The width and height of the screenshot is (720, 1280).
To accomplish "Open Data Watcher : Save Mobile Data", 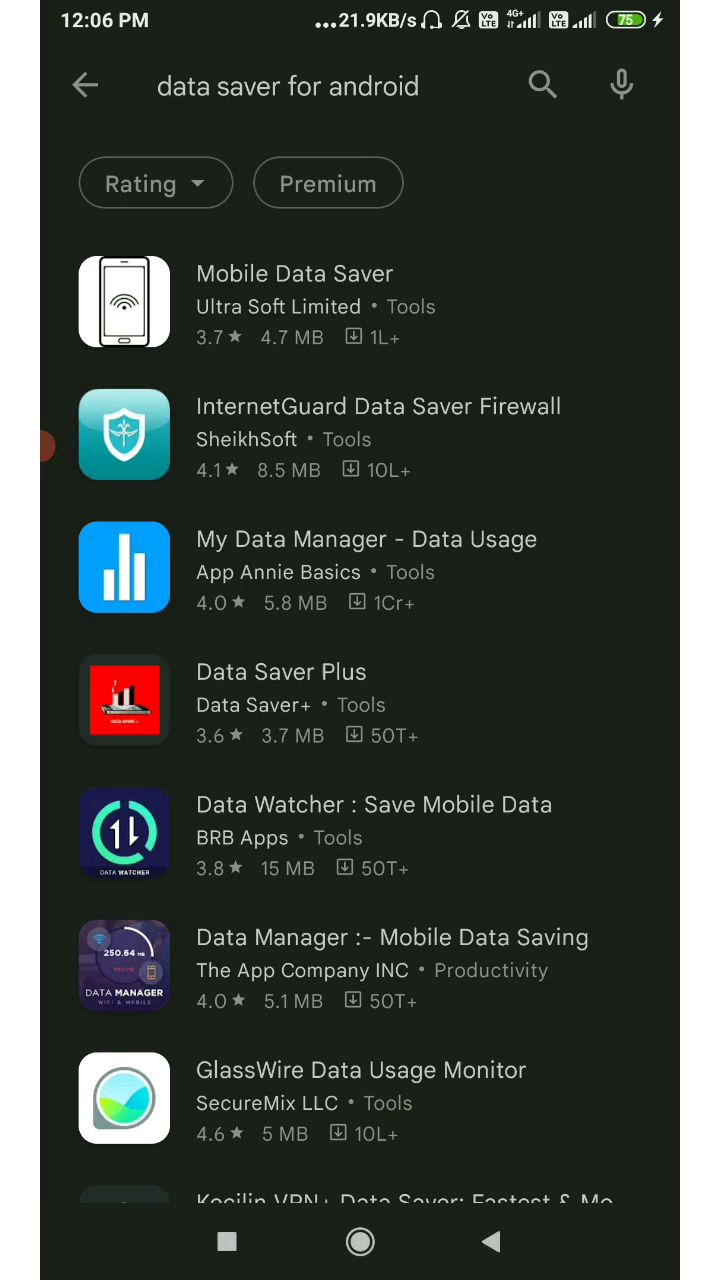I will tap(373, 805).
